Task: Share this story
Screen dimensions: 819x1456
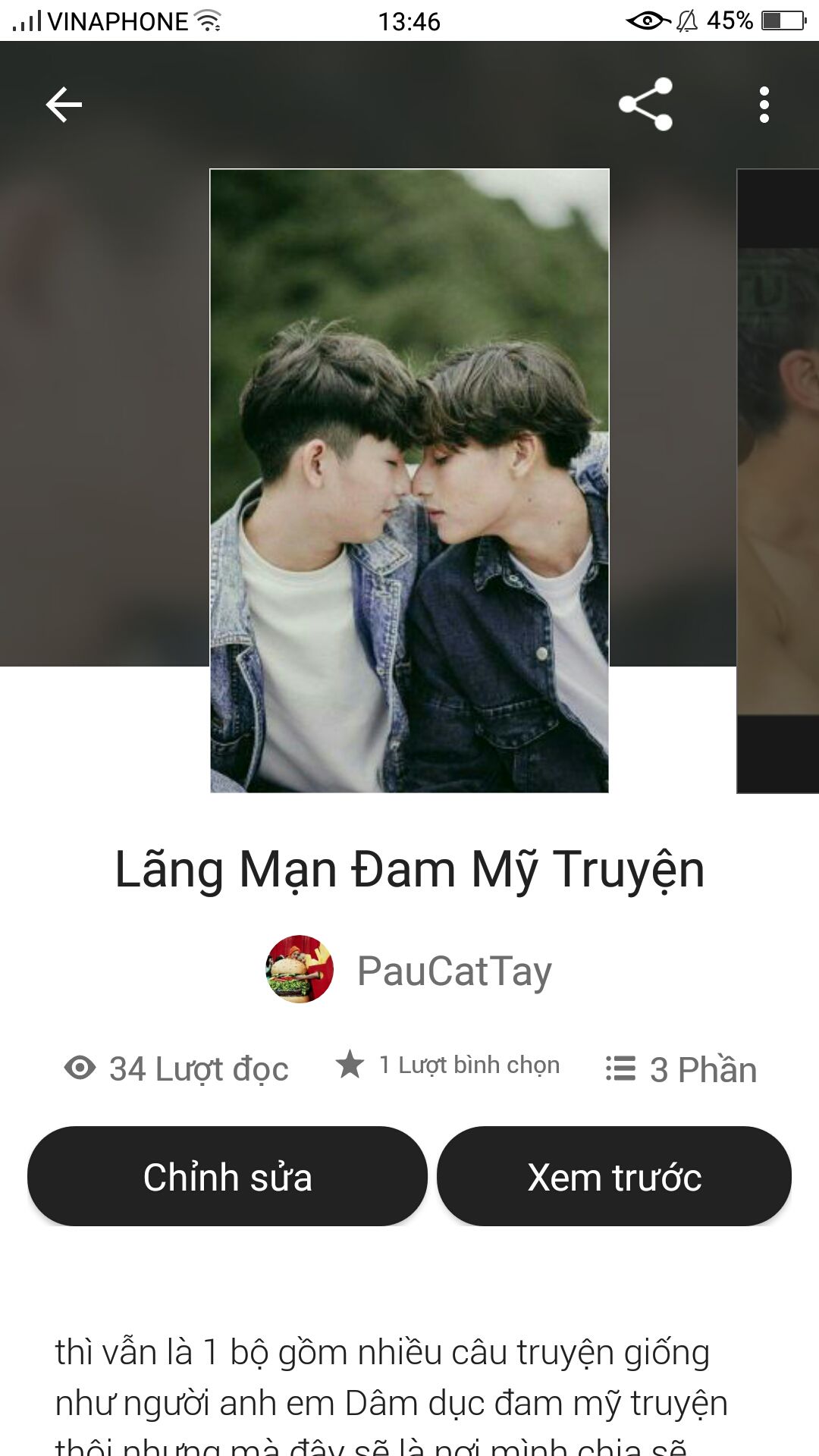Action: (645, 105)
